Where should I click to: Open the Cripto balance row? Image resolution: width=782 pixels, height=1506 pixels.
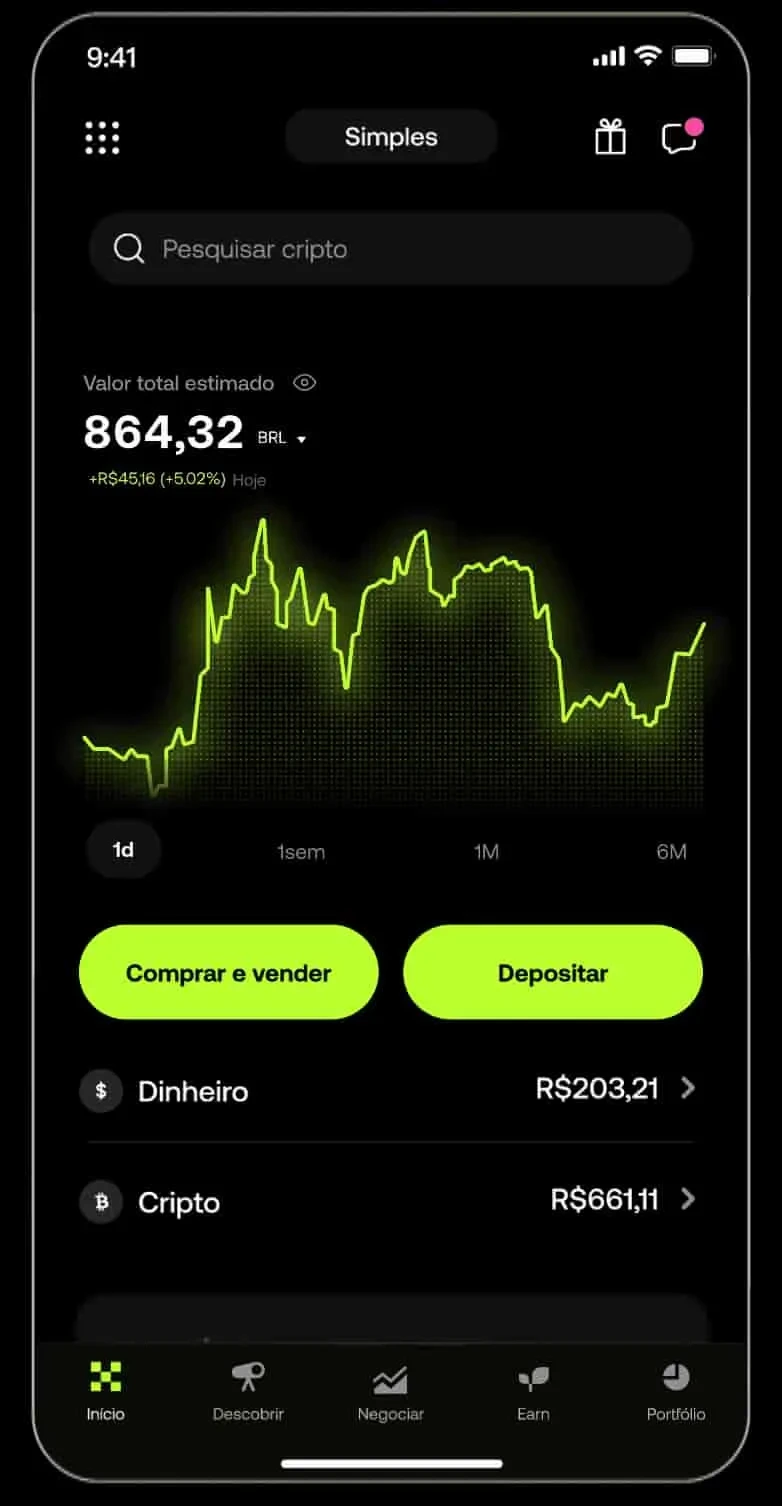pyautogui.click(x=390, y=1200)
